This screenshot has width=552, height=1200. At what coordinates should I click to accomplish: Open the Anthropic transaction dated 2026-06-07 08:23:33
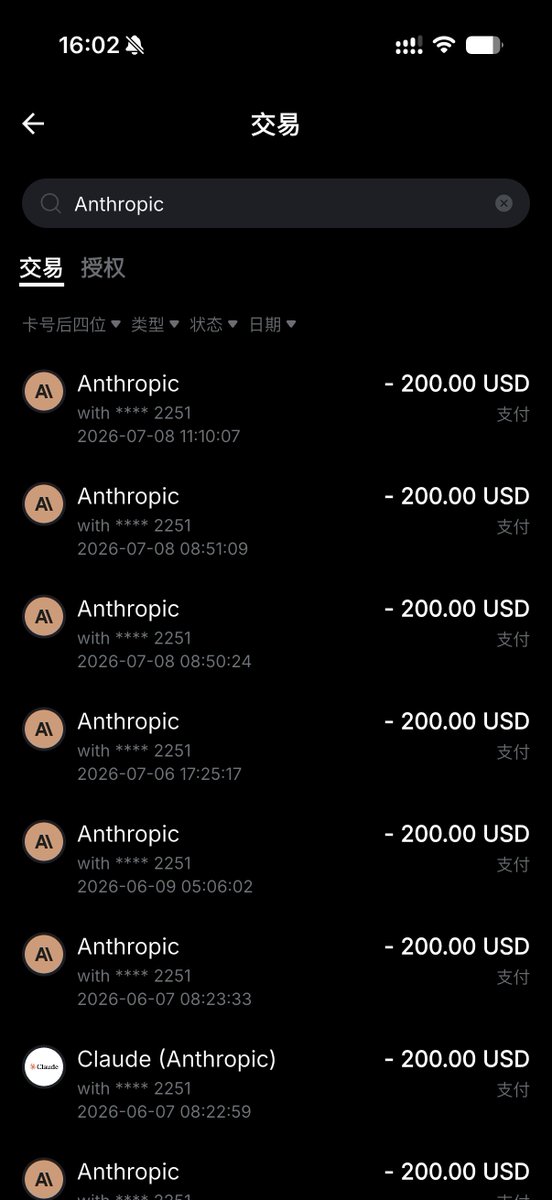(276, 972)
